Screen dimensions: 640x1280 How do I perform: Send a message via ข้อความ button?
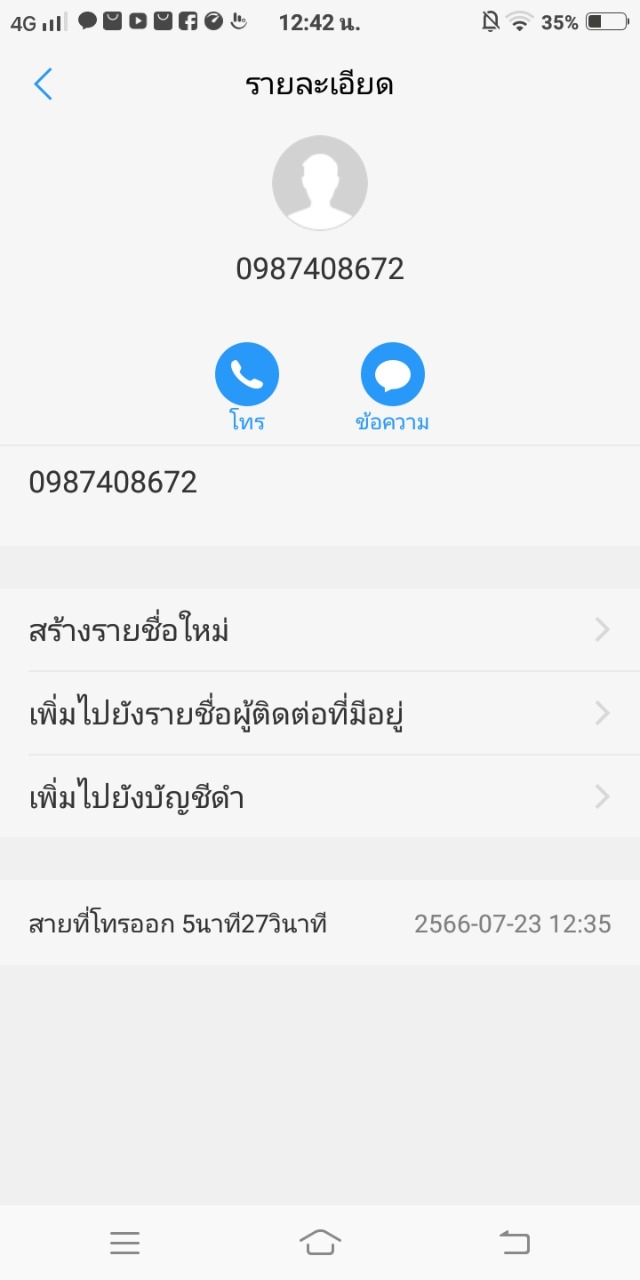click(392, 375)
